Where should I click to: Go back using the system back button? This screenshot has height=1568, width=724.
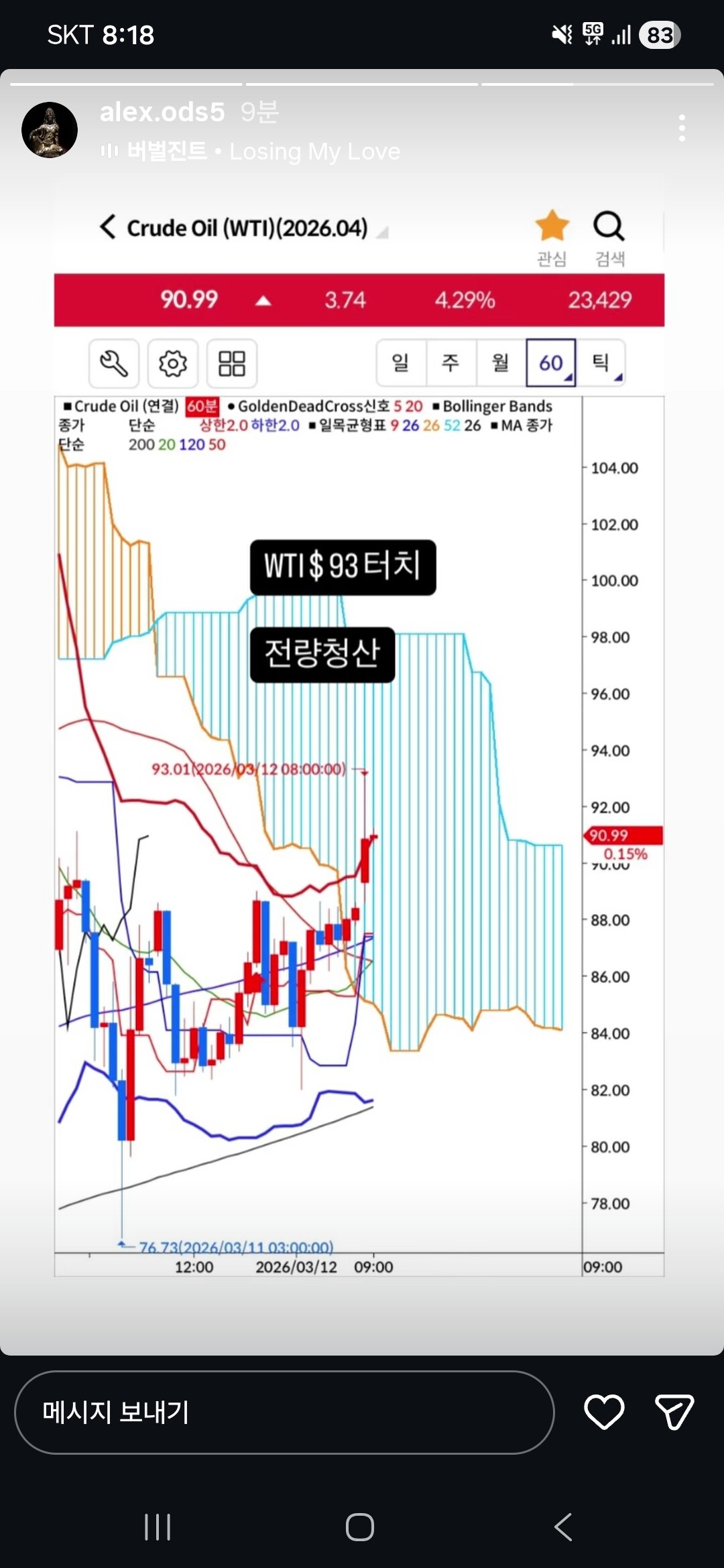tap(563, 1527)
